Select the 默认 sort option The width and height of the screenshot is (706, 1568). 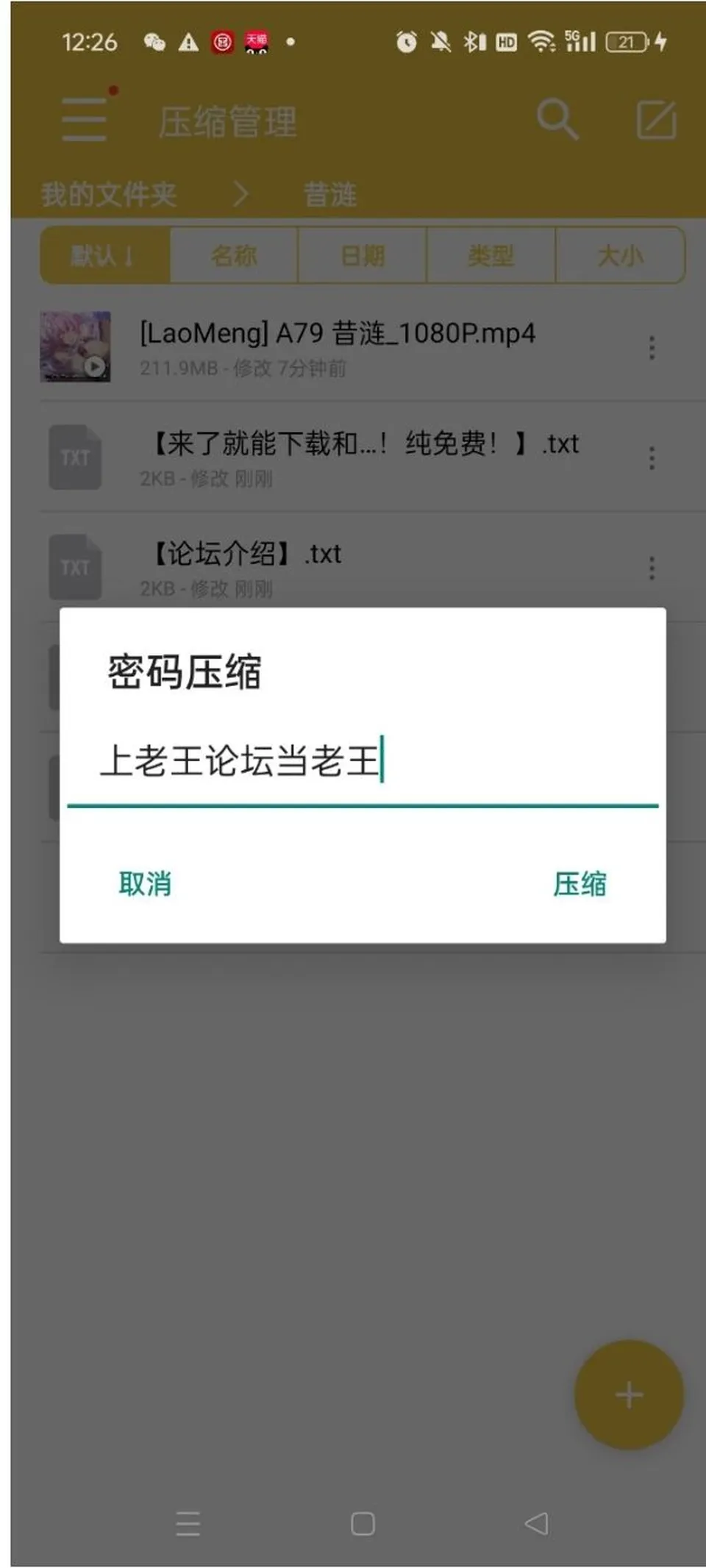pos(105,255)
